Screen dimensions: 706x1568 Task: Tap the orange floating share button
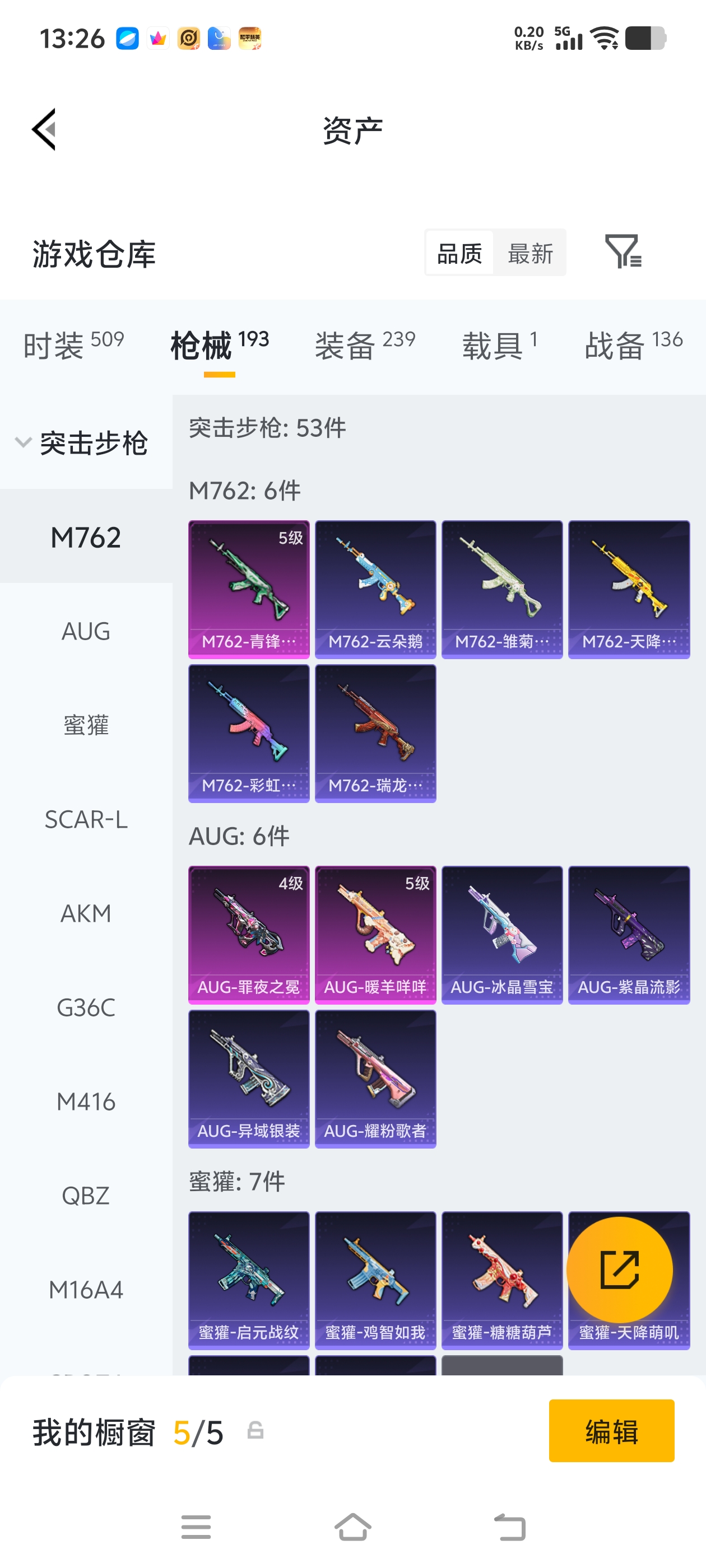click(x=620, y=1270)
